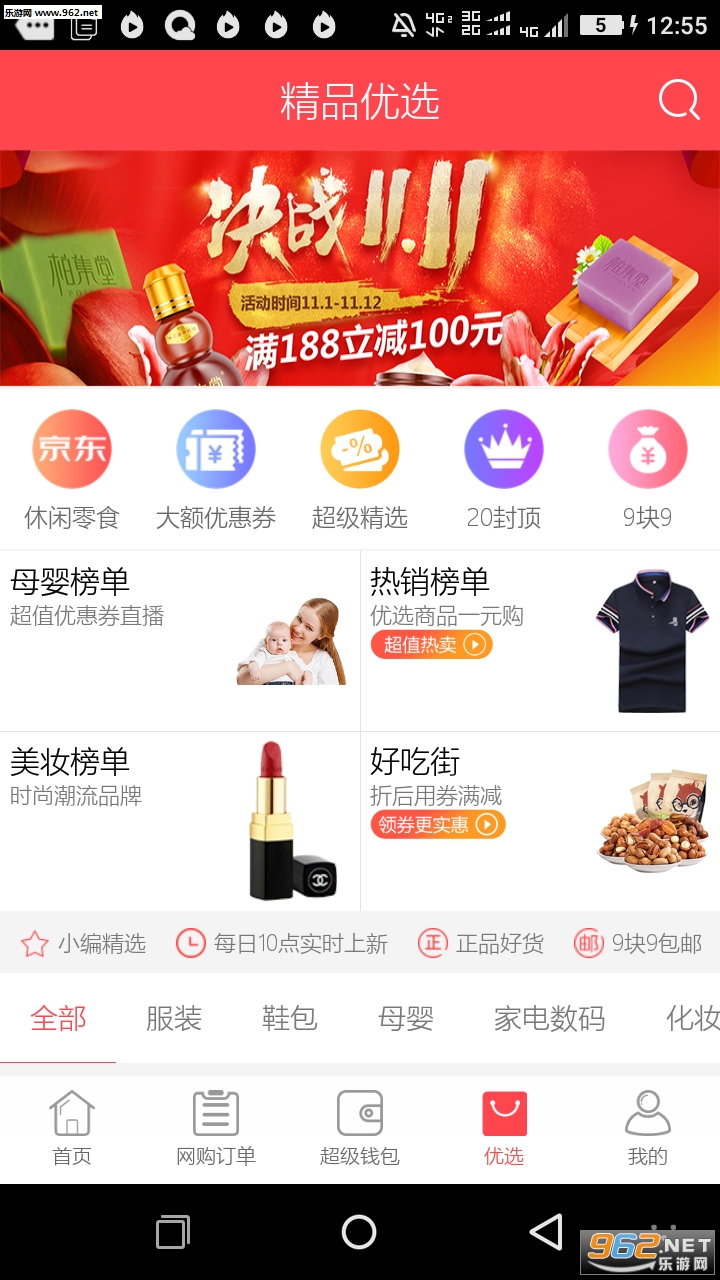Open the 超级钱包 wallet tab
Screen dimensions: 720x1280
(x=360, y=1130)
